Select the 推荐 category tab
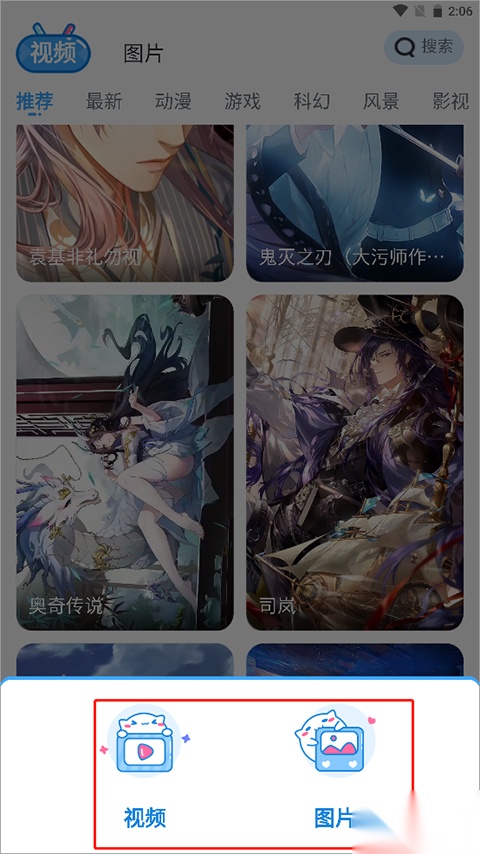The height and width of the screenshot is (854, 480). (35, 101)
